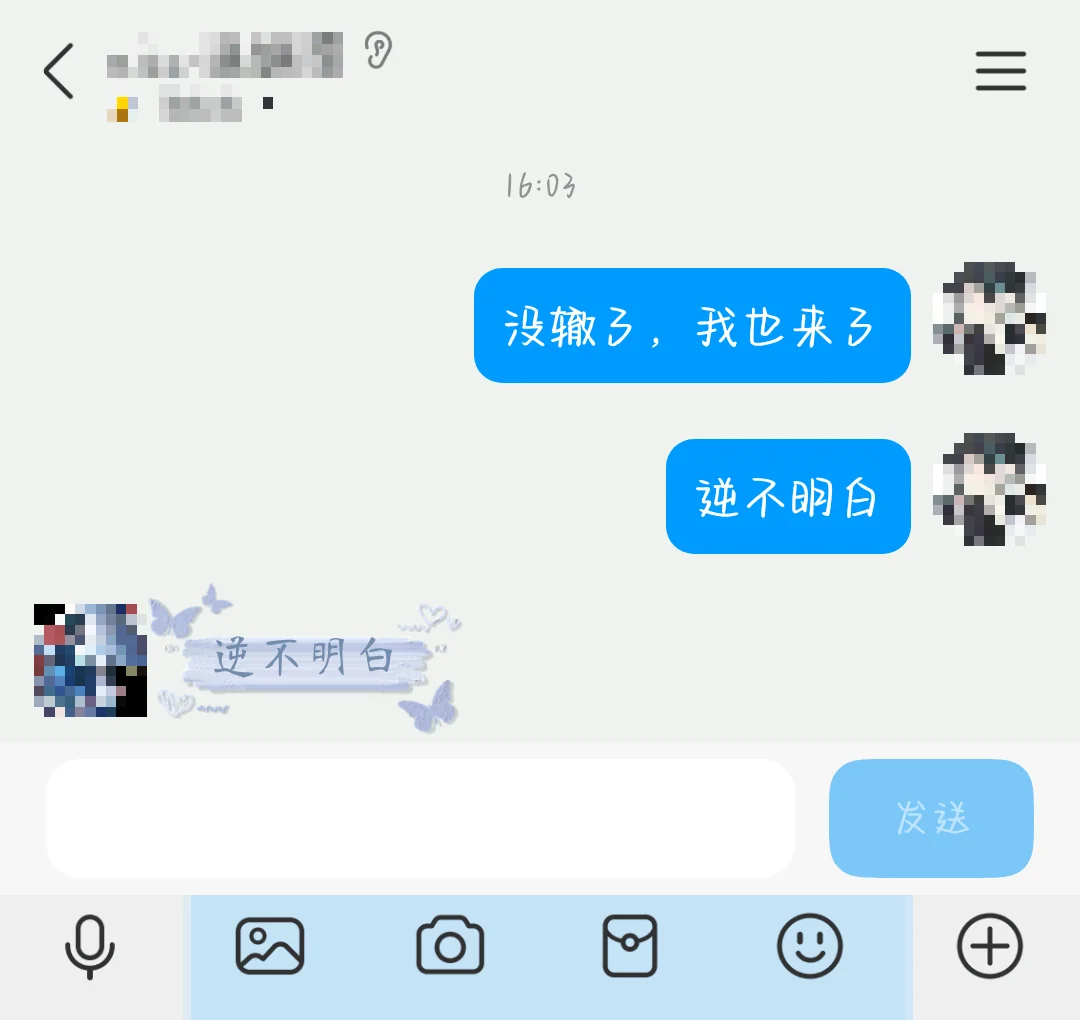Go back to the chat list

coord(59,71)
